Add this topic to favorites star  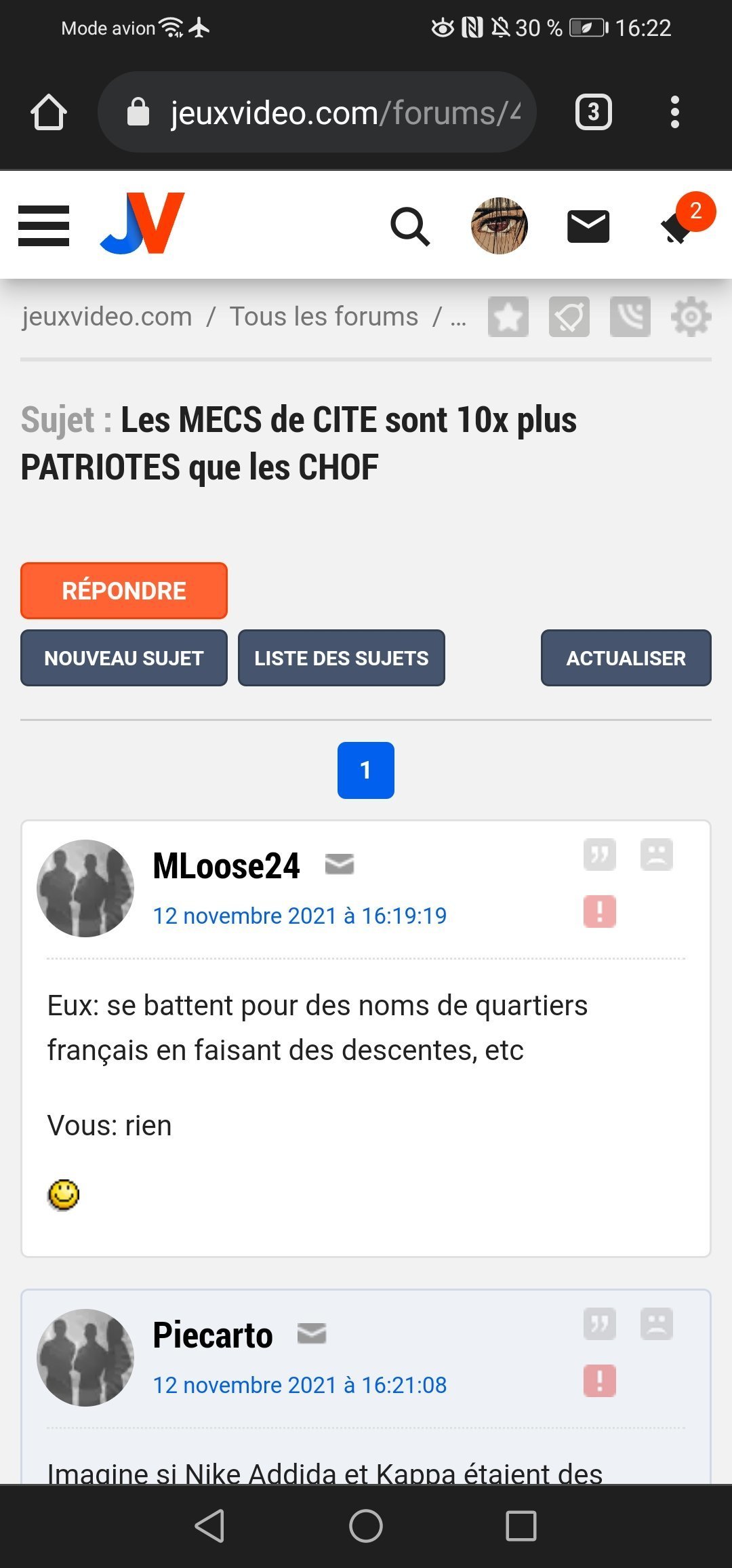[508, 317]
